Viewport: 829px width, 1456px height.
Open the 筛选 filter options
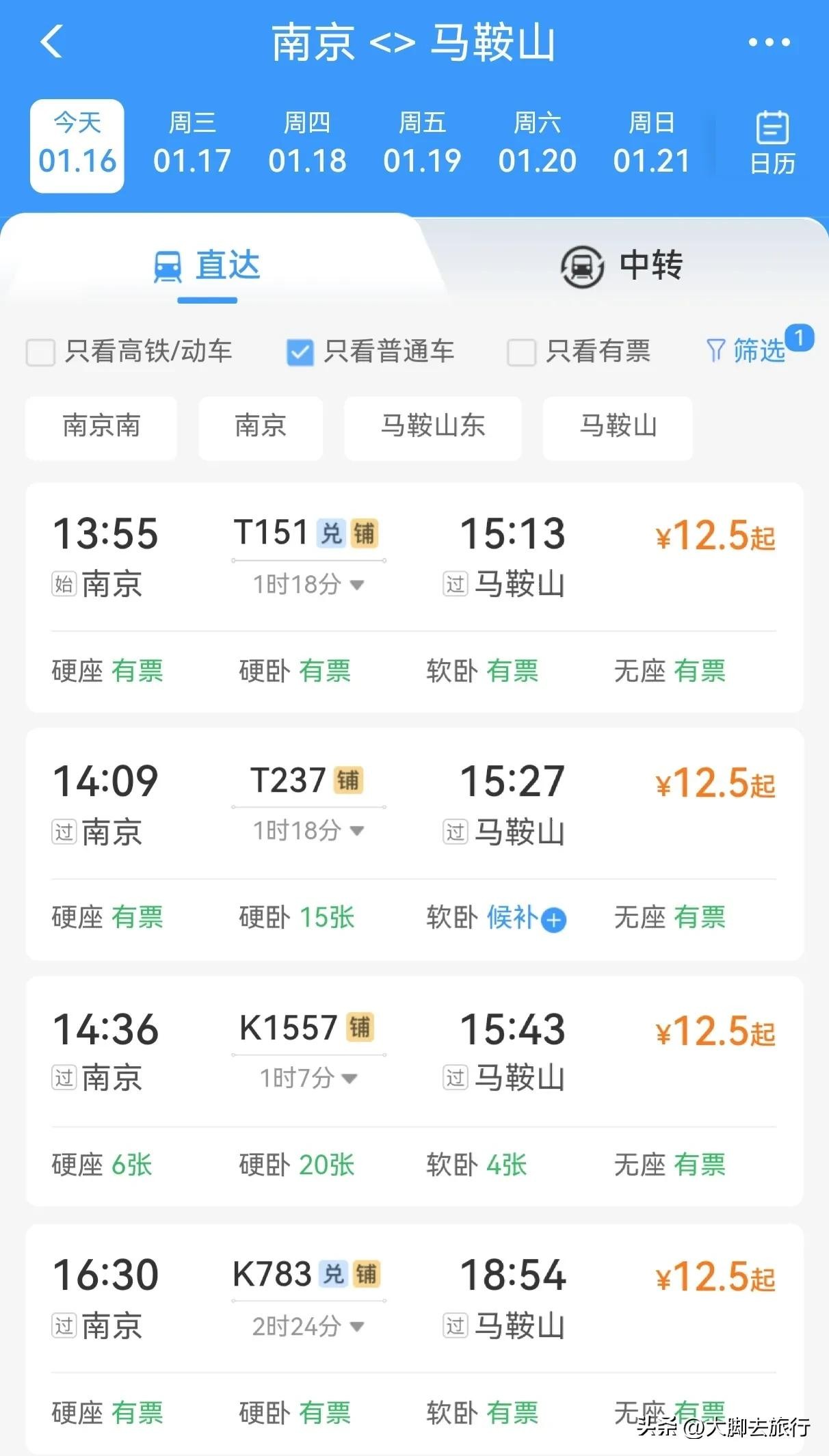click(746, 350)
